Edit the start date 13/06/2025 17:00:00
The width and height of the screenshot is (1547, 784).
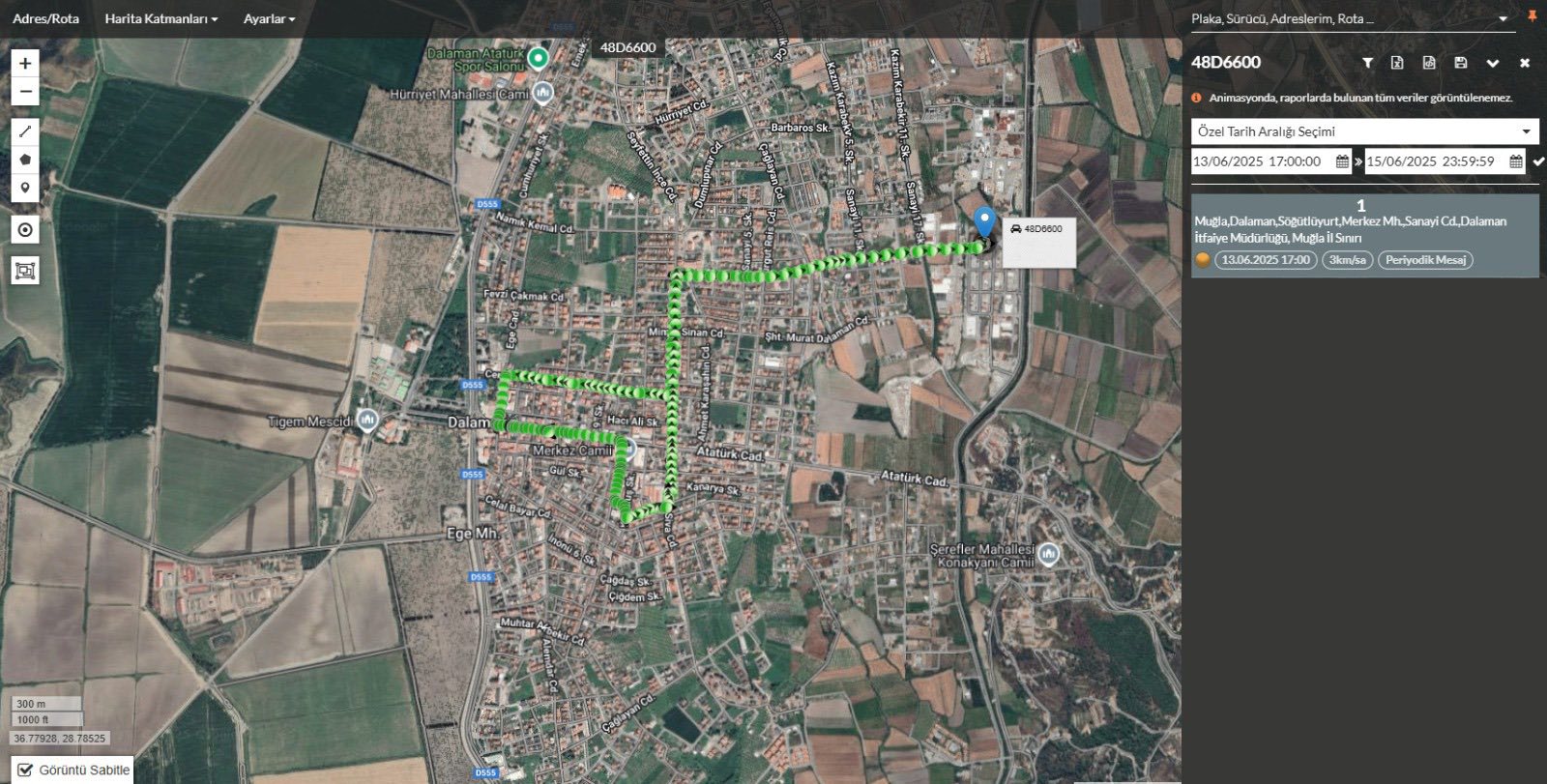point(1260,161)
